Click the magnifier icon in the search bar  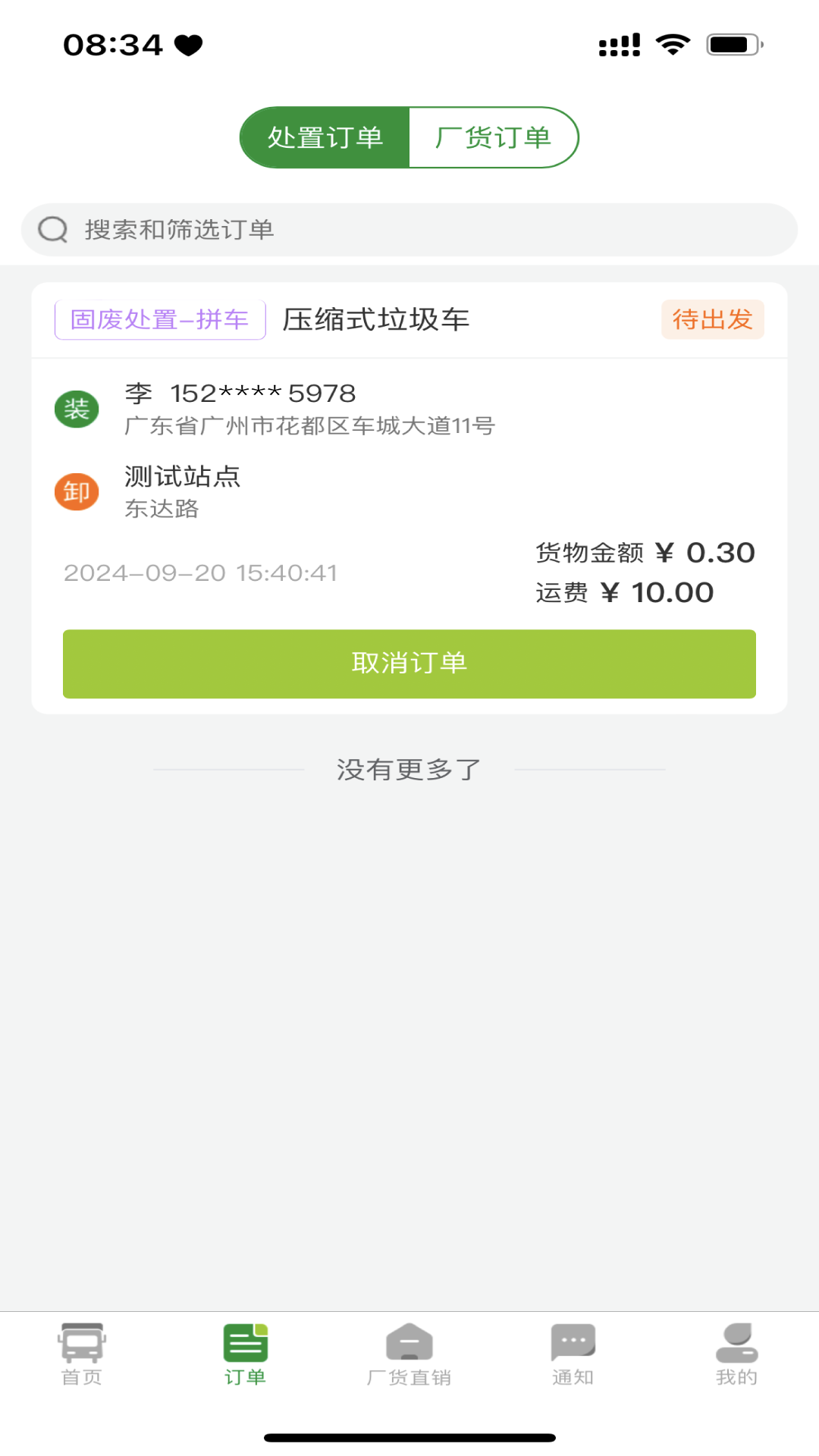(51, 229)
